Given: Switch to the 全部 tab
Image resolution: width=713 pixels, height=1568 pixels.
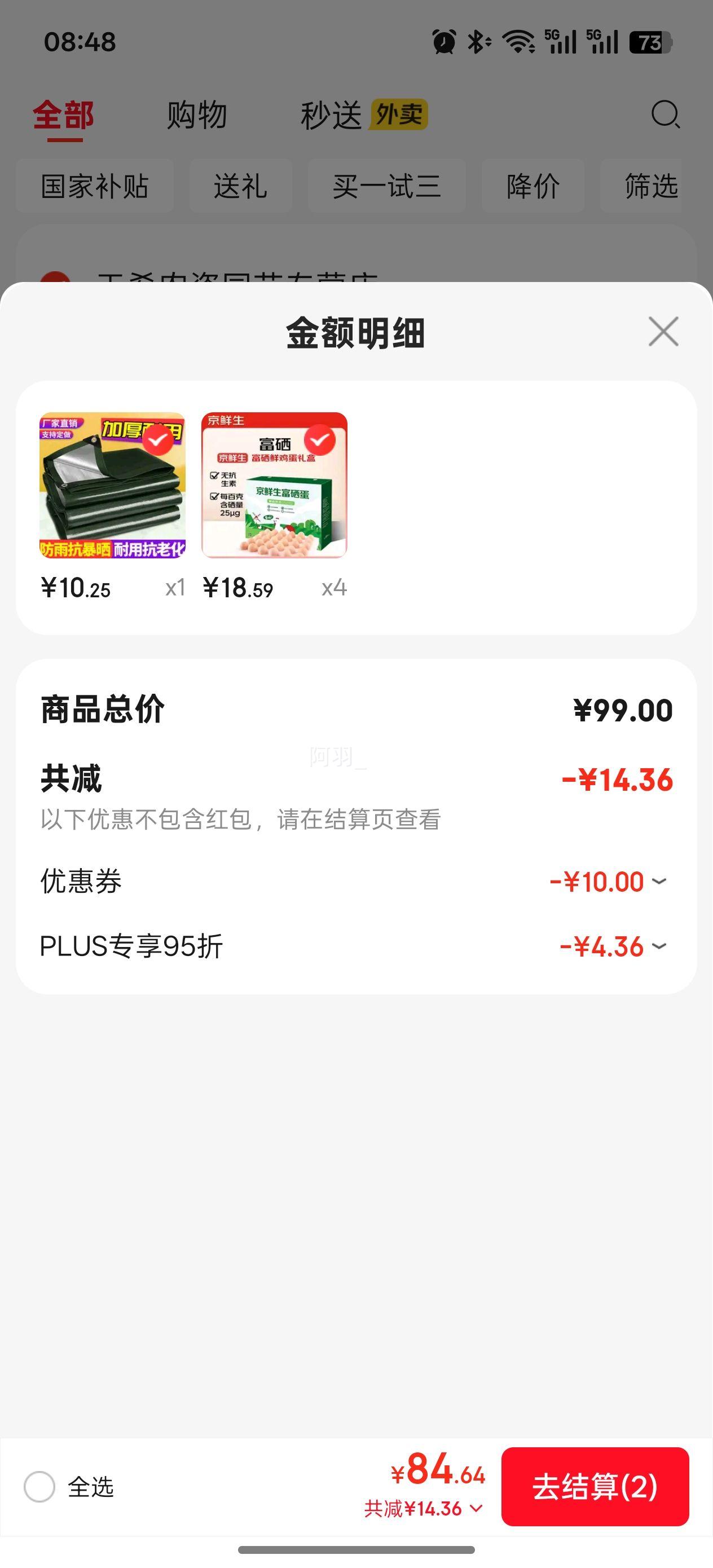Looking at the screenshot, I should [63, 115].
